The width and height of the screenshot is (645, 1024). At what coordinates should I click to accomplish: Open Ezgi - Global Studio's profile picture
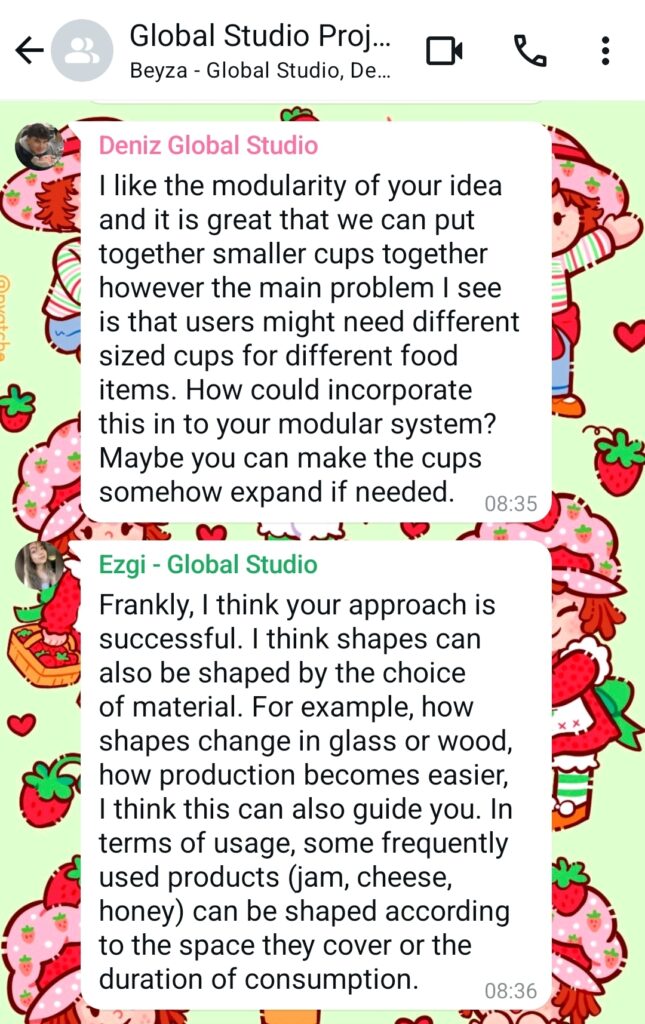(x=40, y=566)
